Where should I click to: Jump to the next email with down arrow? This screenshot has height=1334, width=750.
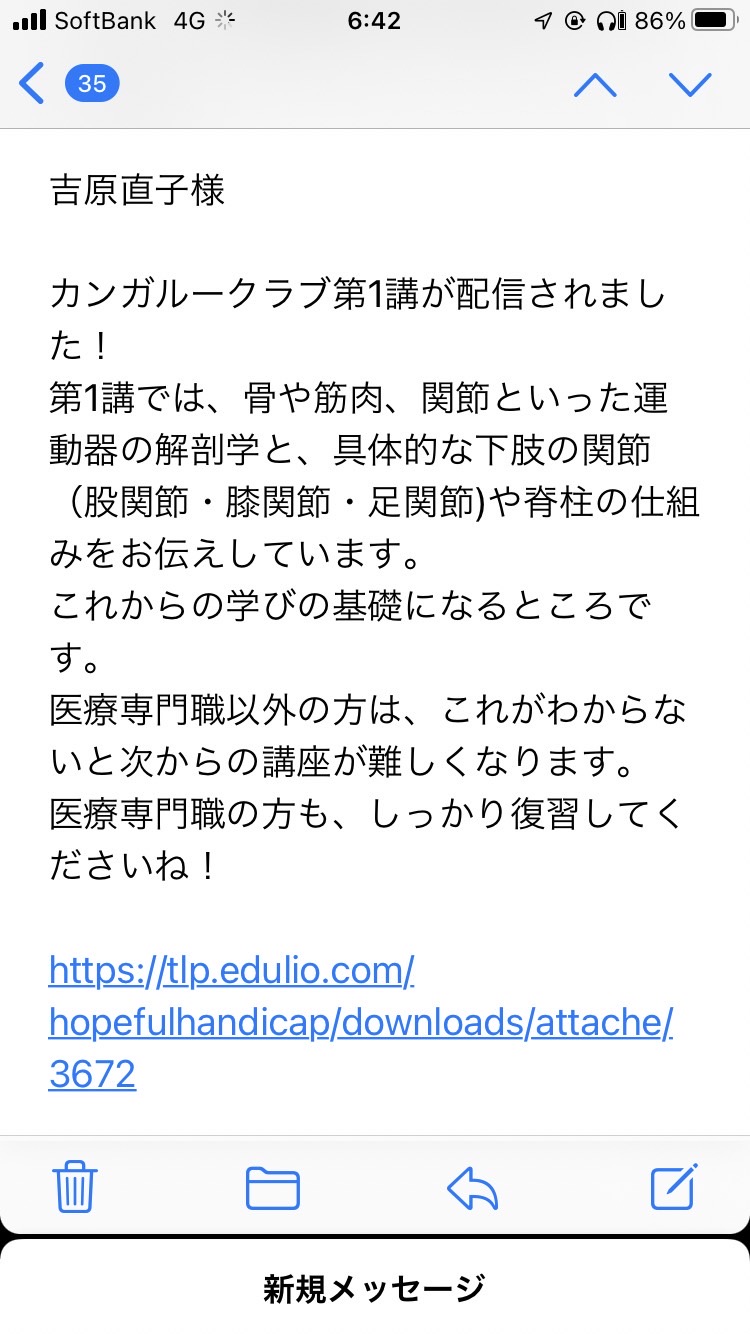[690, 84]
